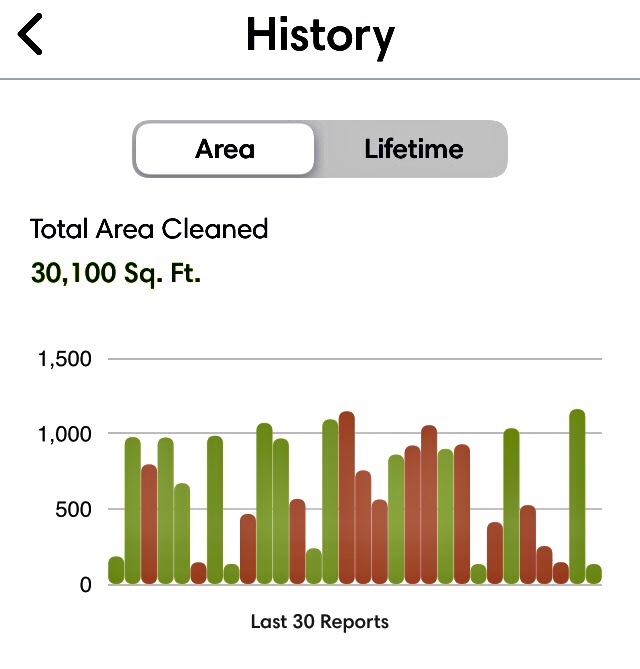The image size is (640, 669).
Task: Select the Area segment
Action: click(x=225, y=150)
